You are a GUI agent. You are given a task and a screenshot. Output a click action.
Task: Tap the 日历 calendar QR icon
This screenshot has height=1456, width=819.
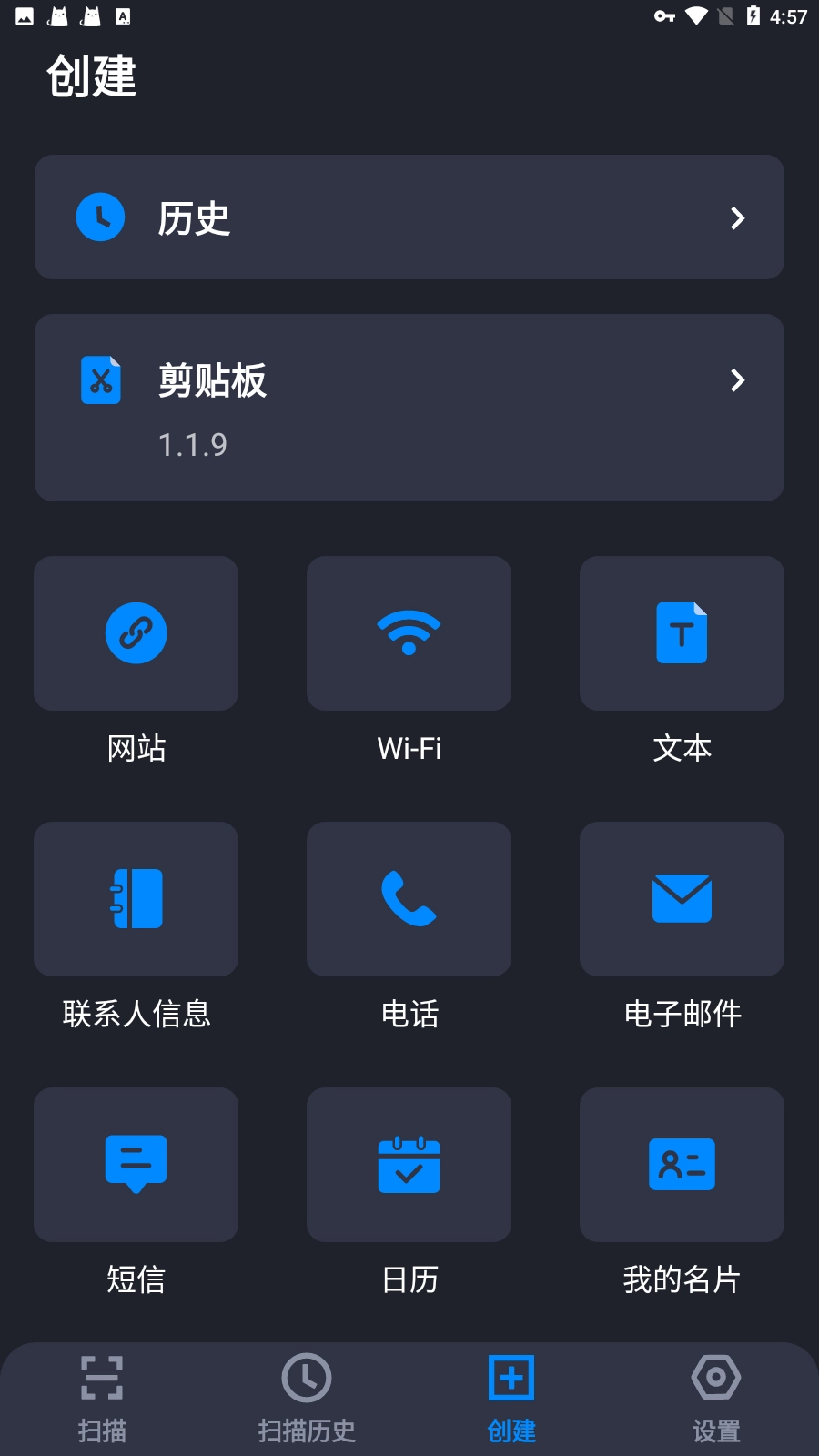pos(409,1165)
